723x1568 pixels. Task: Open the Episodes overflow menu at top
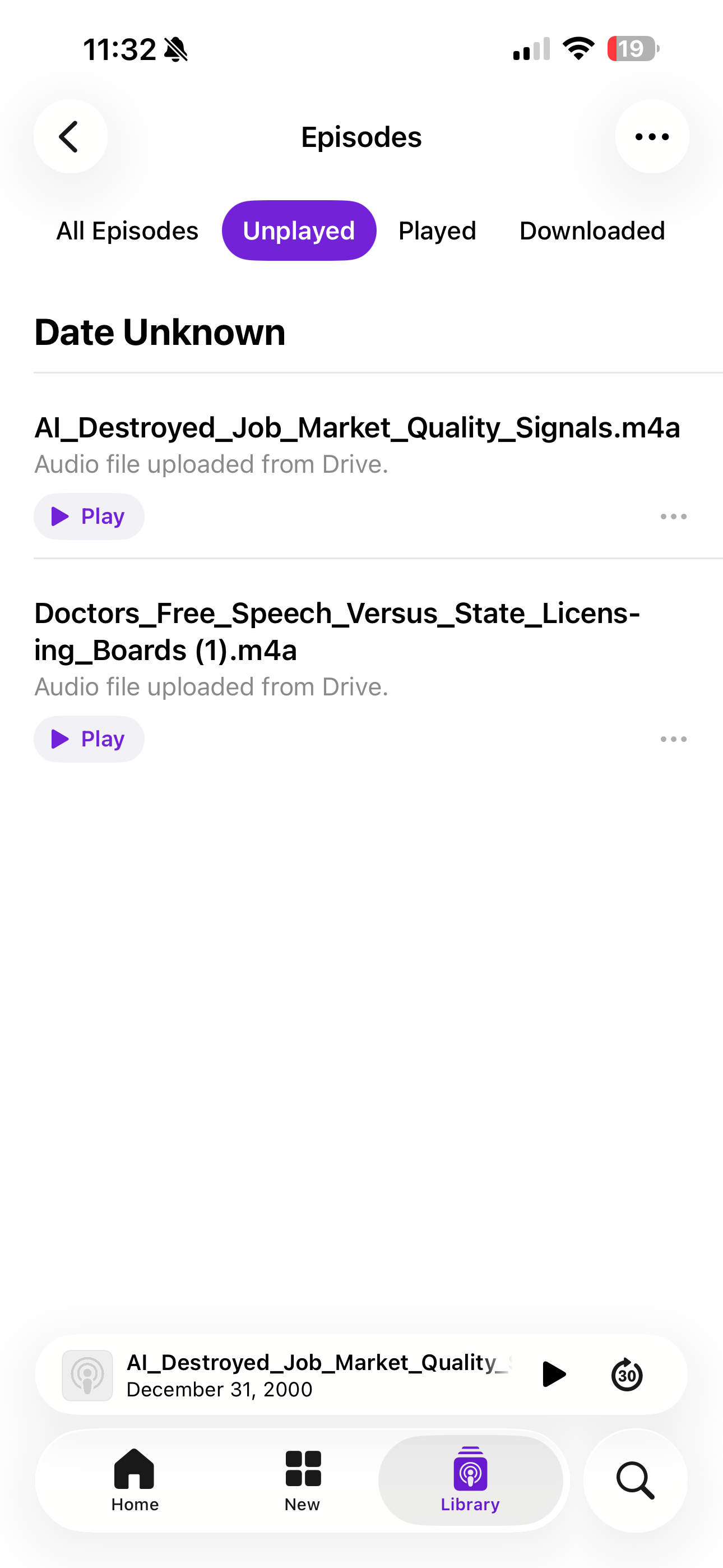[x=652, y=136]
